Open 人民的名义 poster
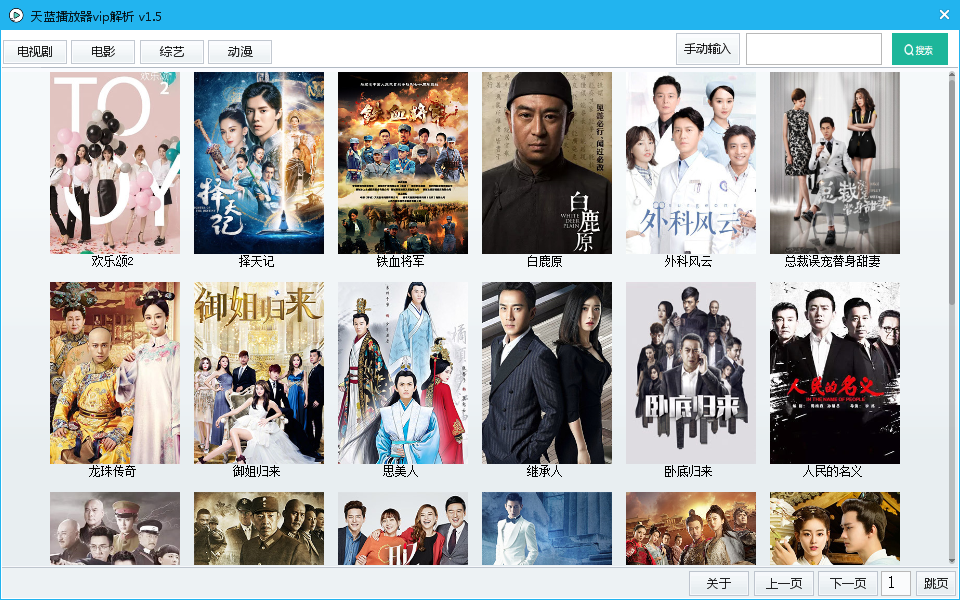The image size is (960, 600). pyautogui.click(x=835, y=373)
